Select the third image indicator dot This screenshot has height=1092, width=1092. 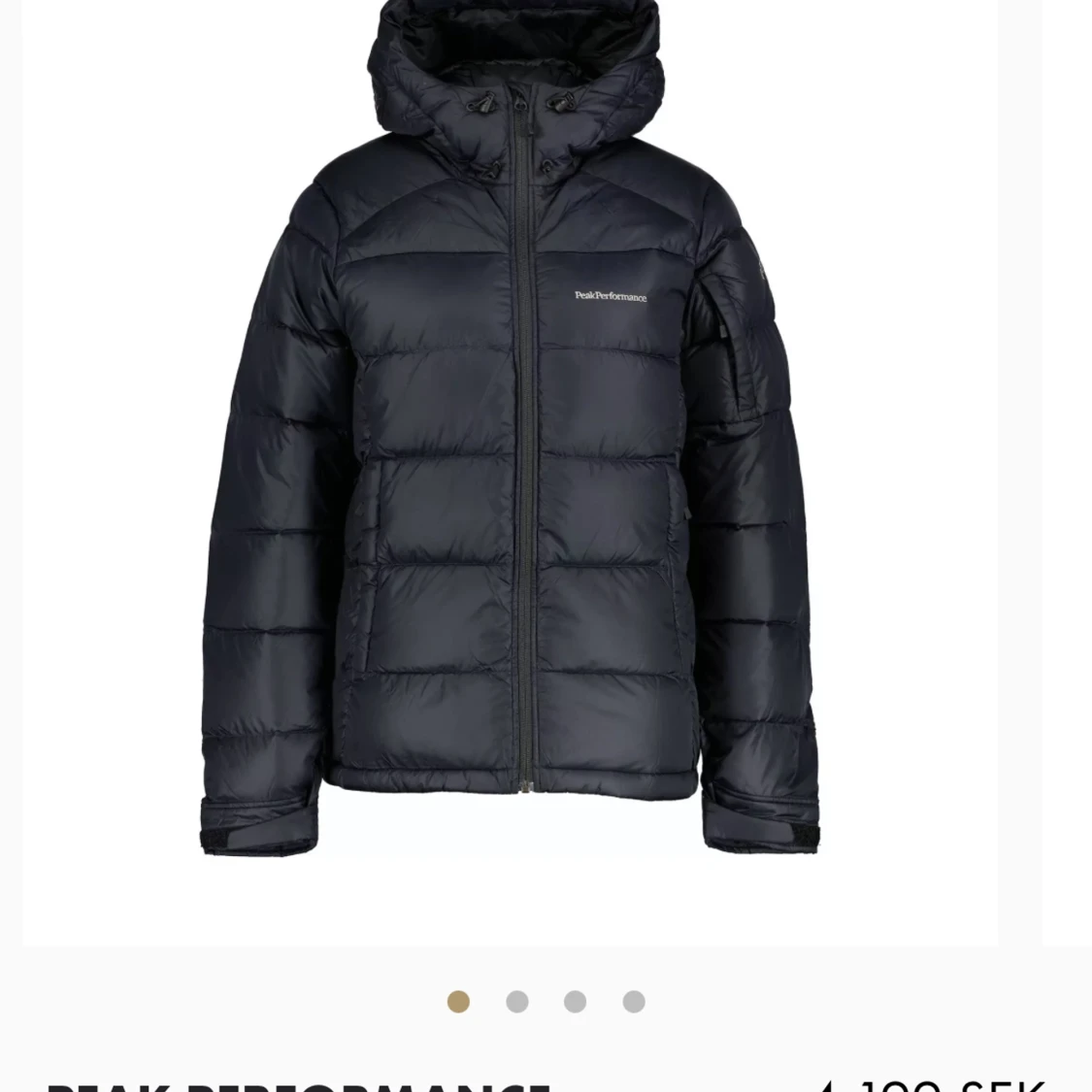[x=576, y=1002]
